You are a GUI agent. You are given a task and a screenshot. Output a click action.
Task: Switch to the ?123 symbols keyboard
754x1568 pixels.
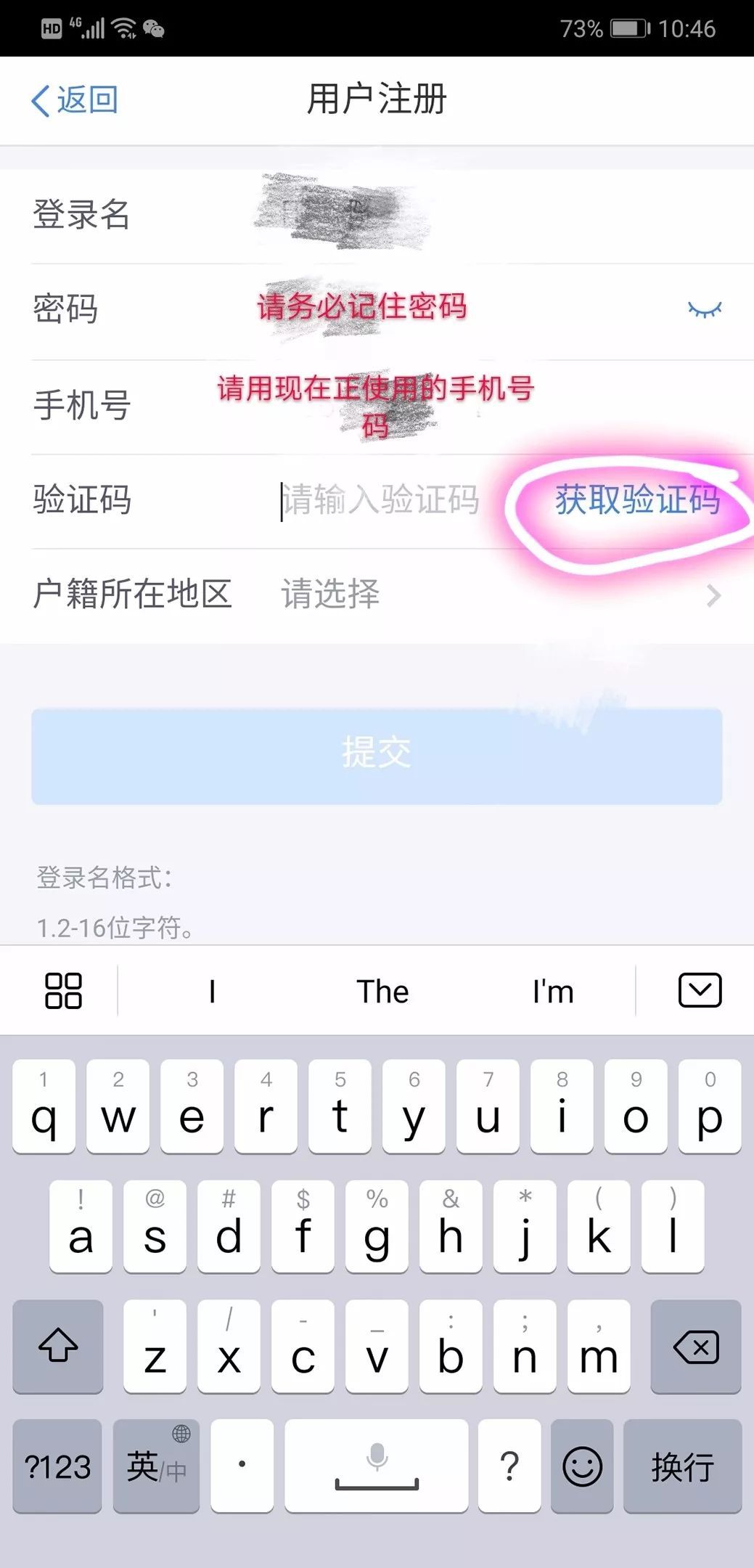[57, 1466]
